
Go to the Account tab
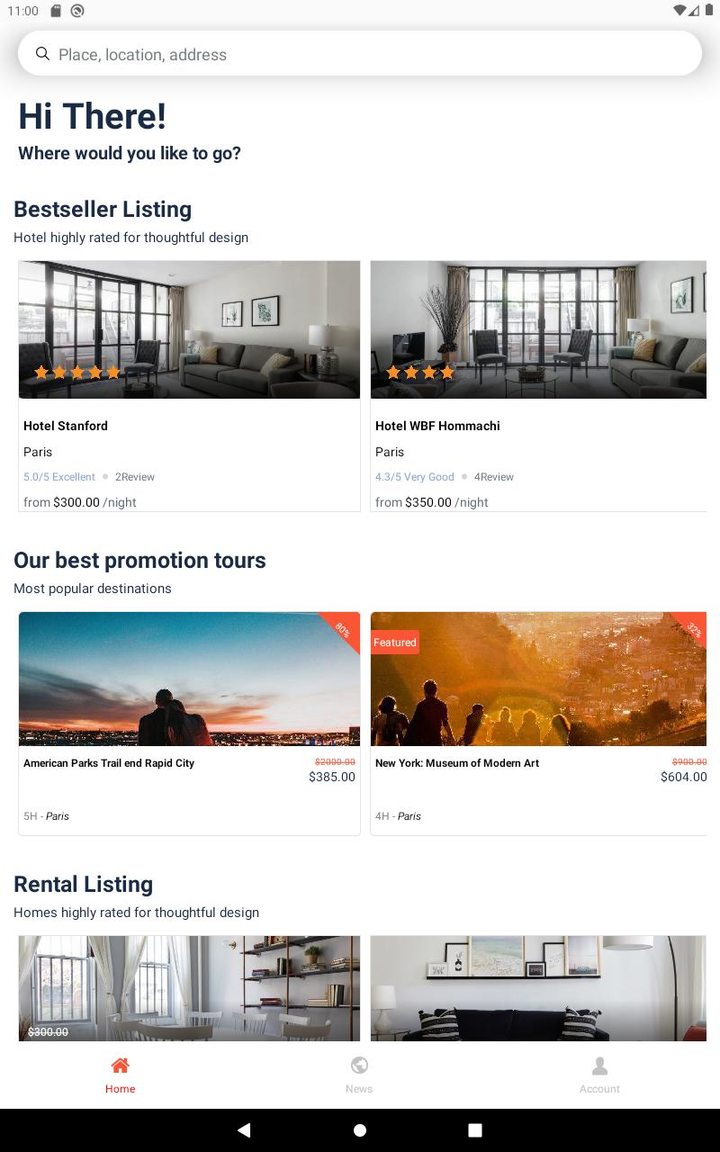599,1075
